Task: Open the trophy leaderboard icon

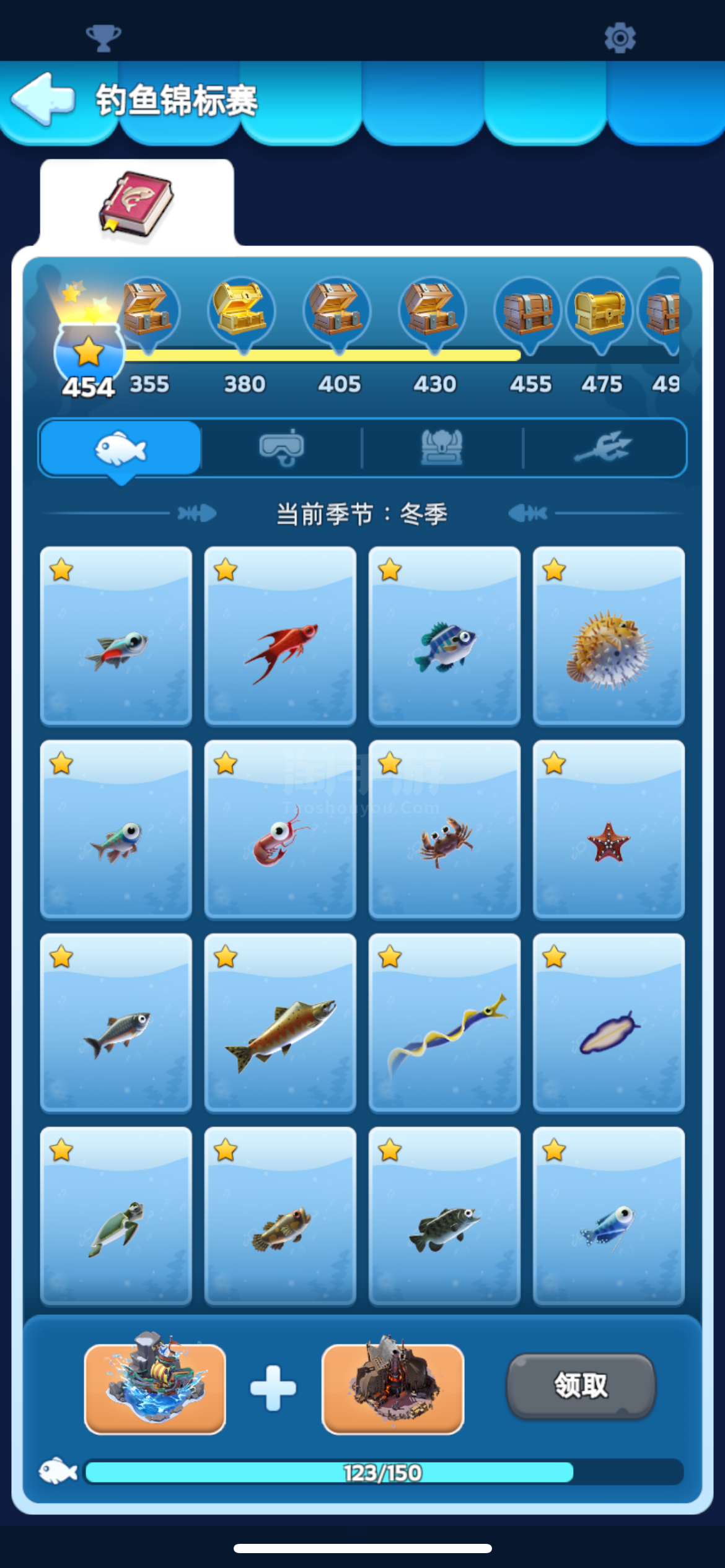Action: pyautogui.click(x=103, y=38)
